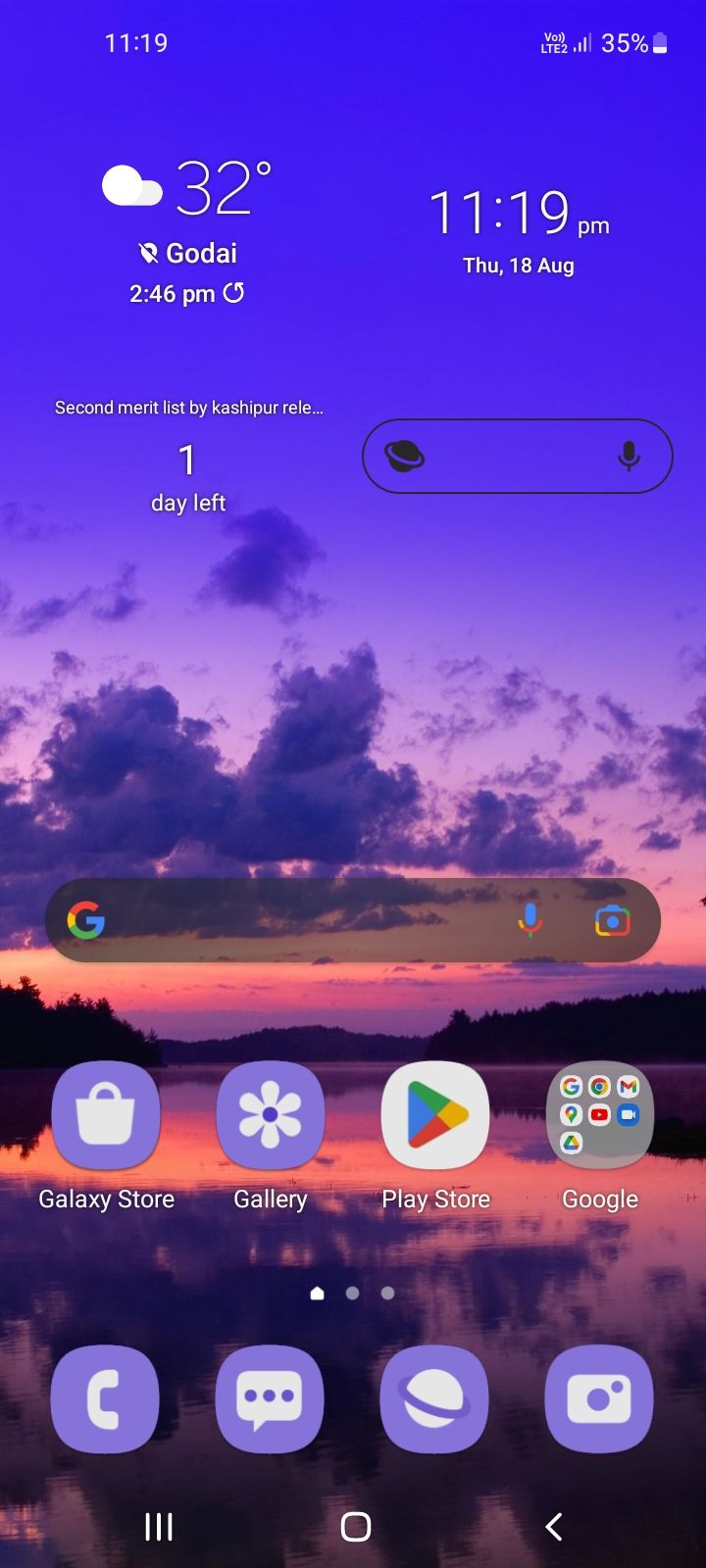
Task: Tap the microphone in the Google search bar
Action: coord(529,919)
